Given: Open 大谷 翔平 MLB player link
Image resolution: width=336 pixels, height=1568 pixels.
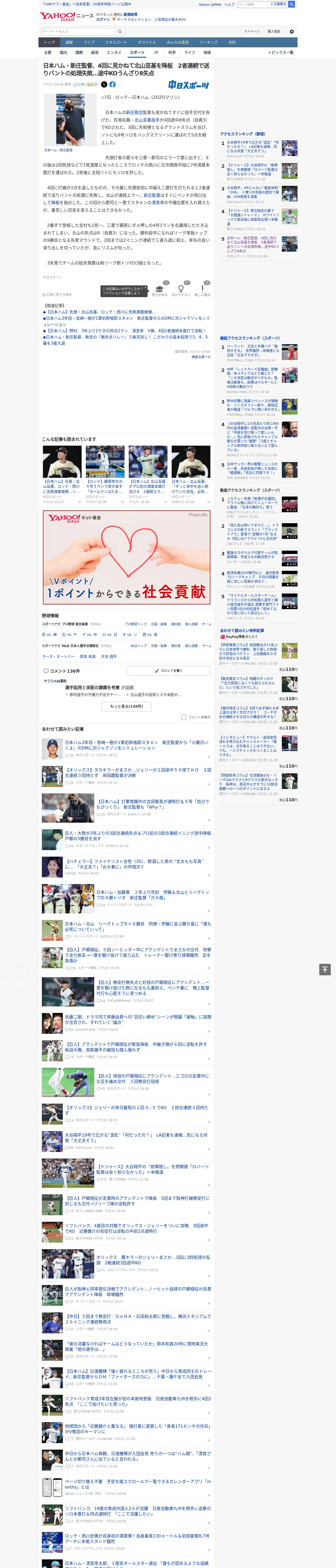Looking at the screenshot, I should pos(109,656).
